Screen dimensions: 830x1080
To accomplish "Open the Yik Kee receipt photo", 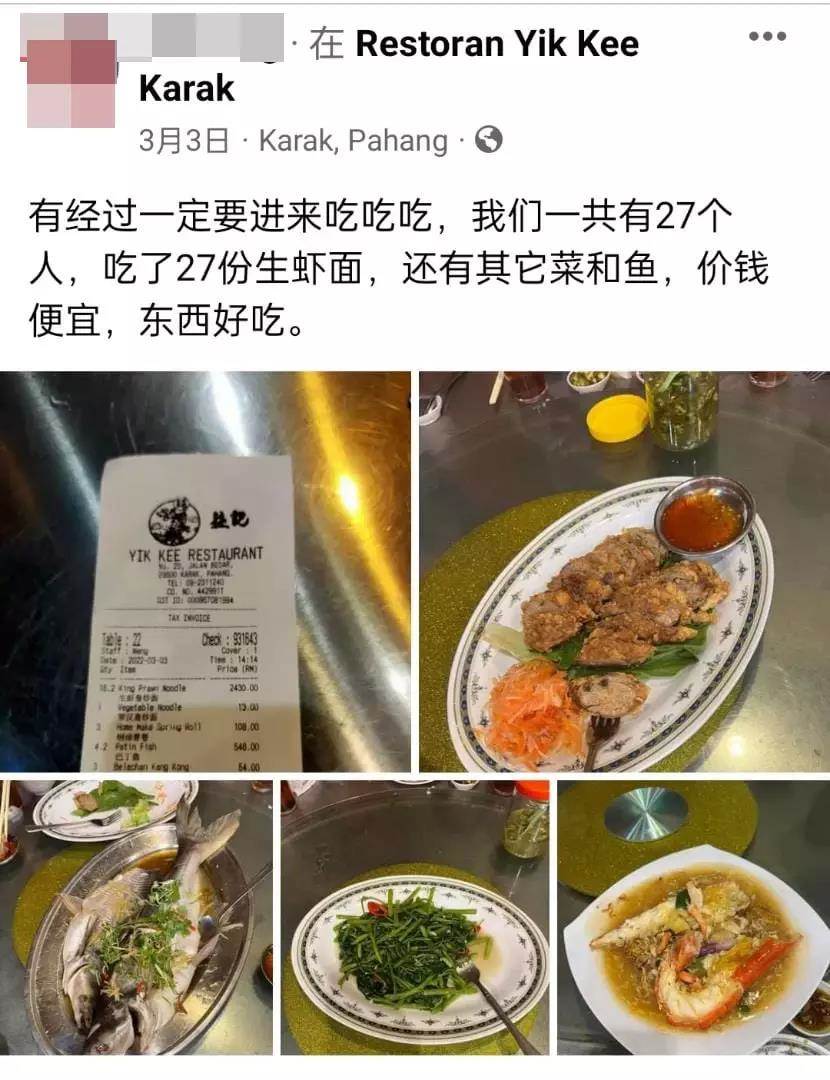I will [205, 571].
